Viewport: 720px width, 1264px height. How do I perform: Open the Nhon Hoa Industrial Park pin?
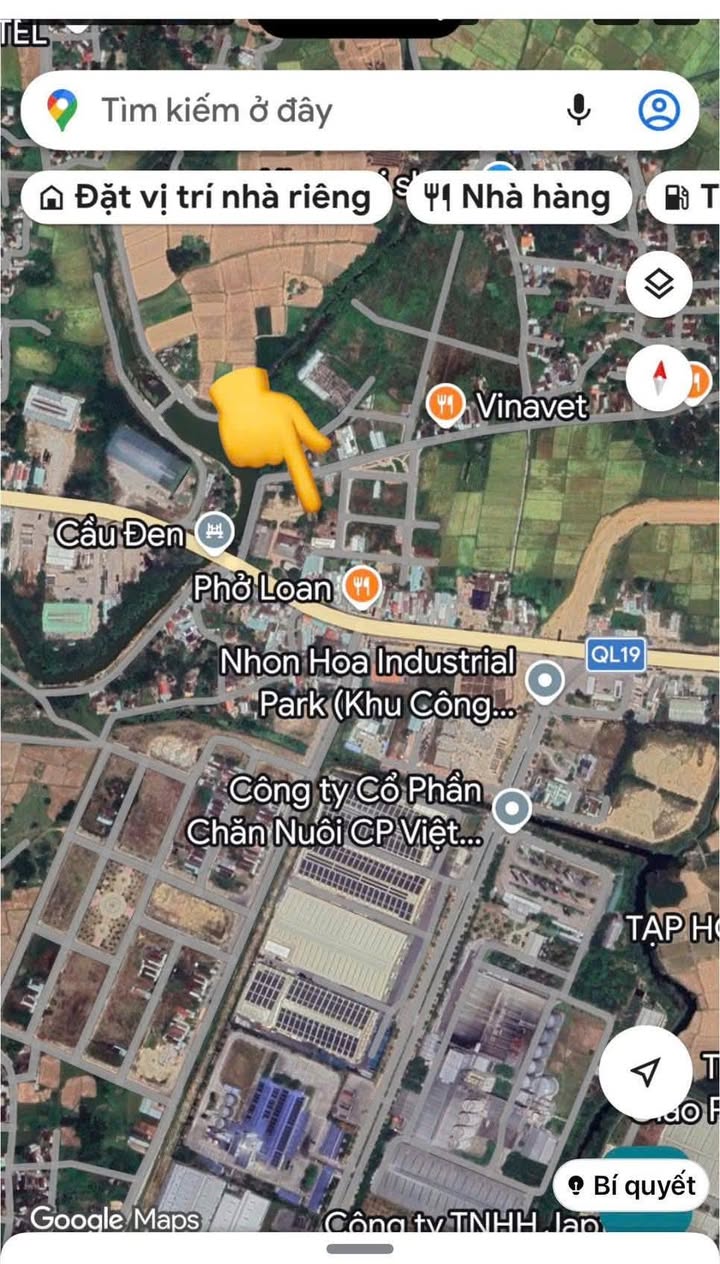pos(544,682)
